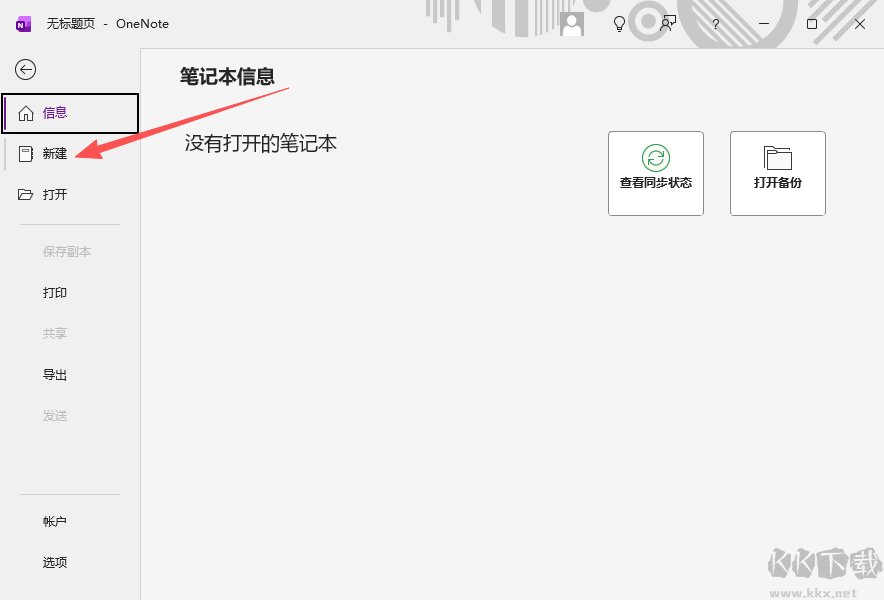Tap the lightbulb icon in the title bar
The height and width of the screenshot is (600, 884).
619,24
